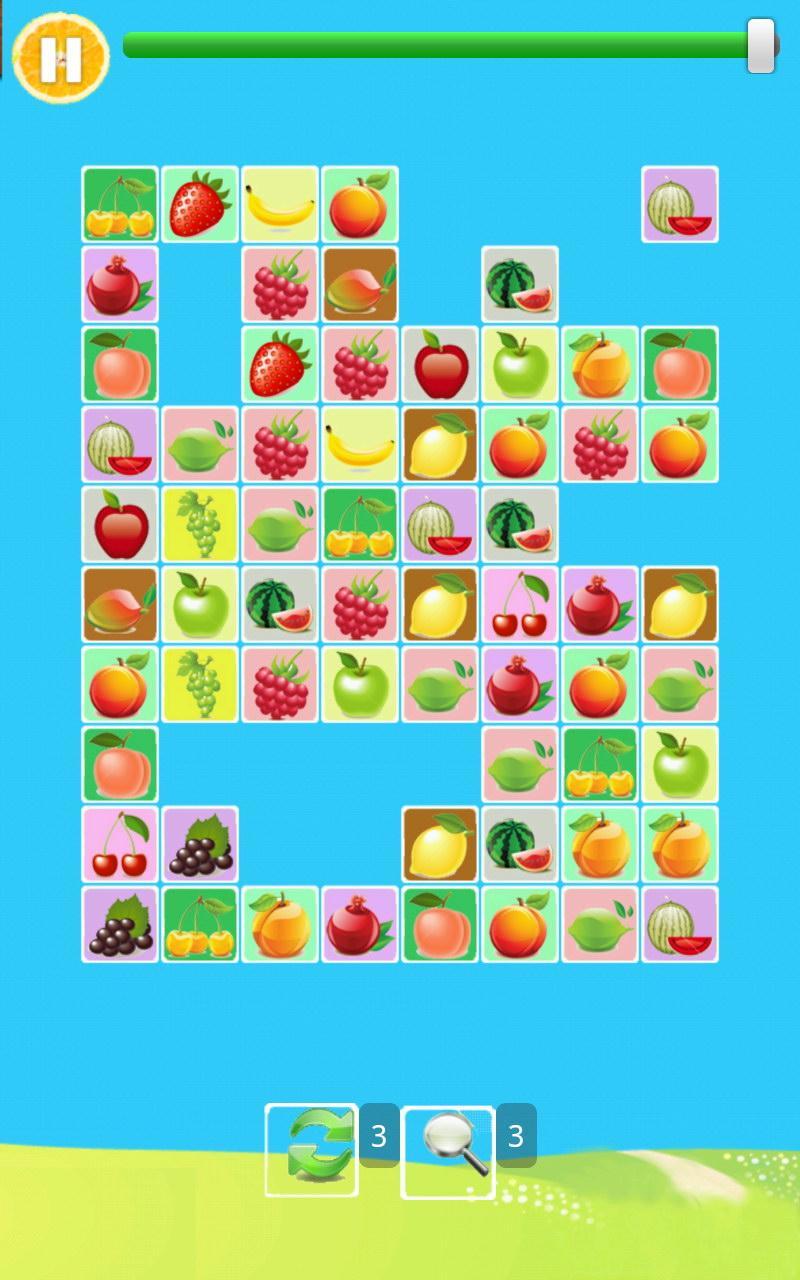
Task: Tap the mango tile beside the raspberry tile
Action: tap(360, 284)
